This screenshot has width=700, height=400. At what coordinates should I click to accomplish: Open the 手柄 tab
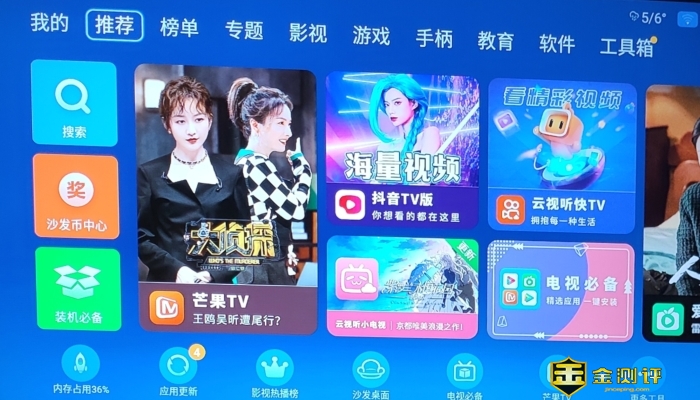pyautogui.click(x=434, y=39)
